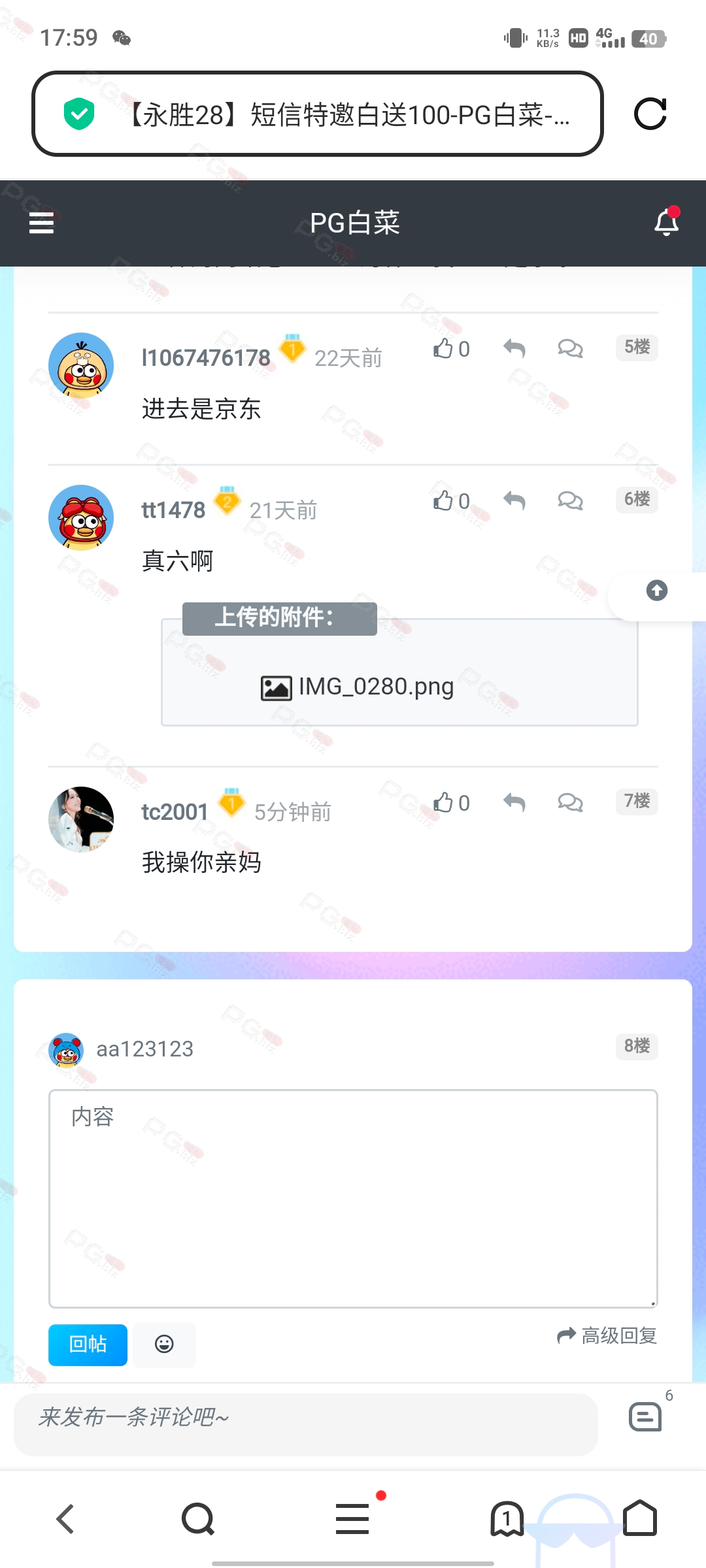Open tc2001's user profile name
The width and height of the screenshot is (706, 1568).
click(x=175, y=812)
